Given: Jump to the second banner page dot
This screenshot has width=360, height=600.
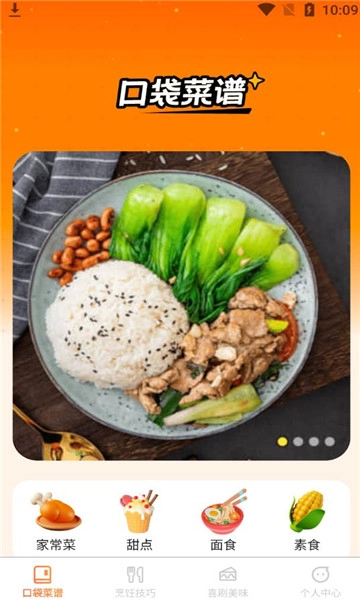Looking at the screenshot, I should coord(298,442).
